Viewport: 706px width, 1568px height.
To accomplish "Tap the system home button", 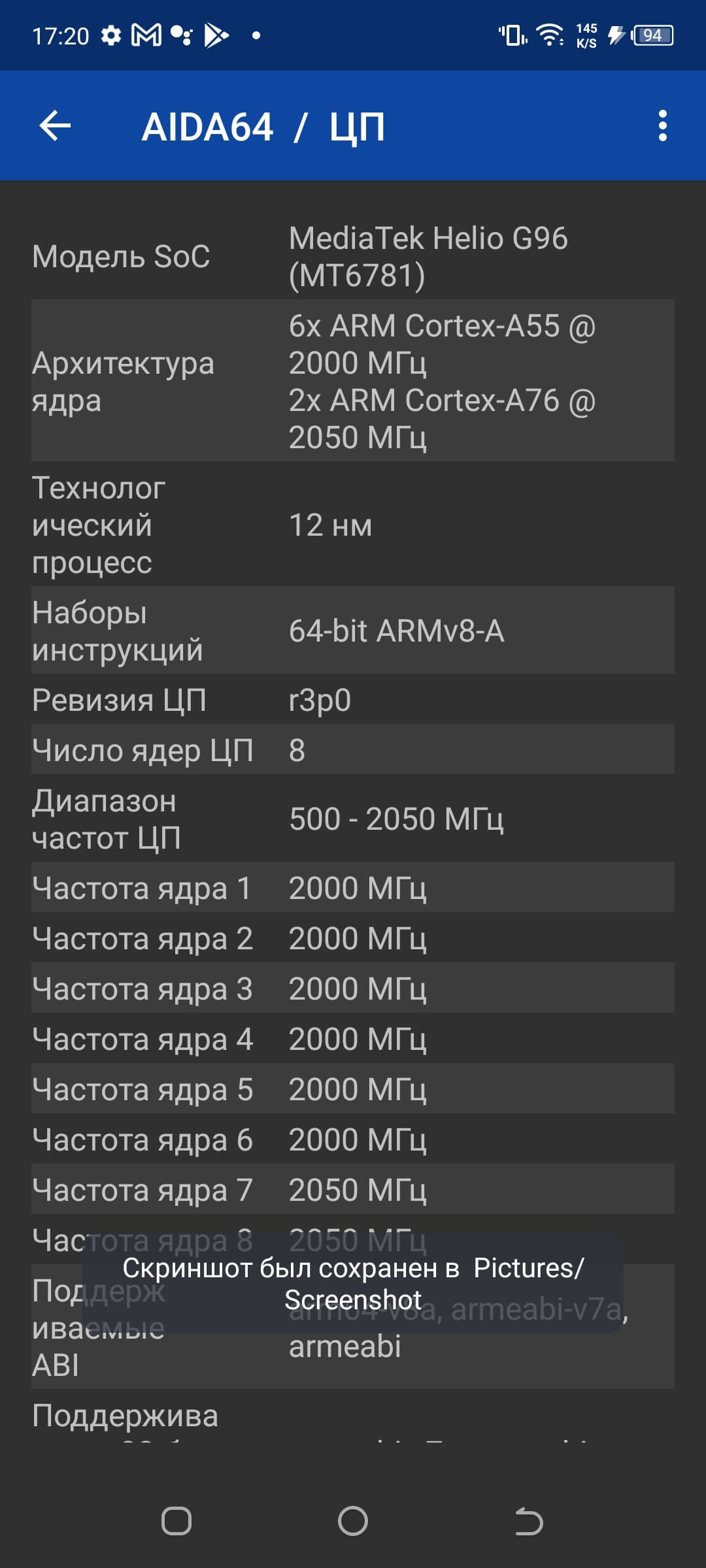I will coord(353,1521).
